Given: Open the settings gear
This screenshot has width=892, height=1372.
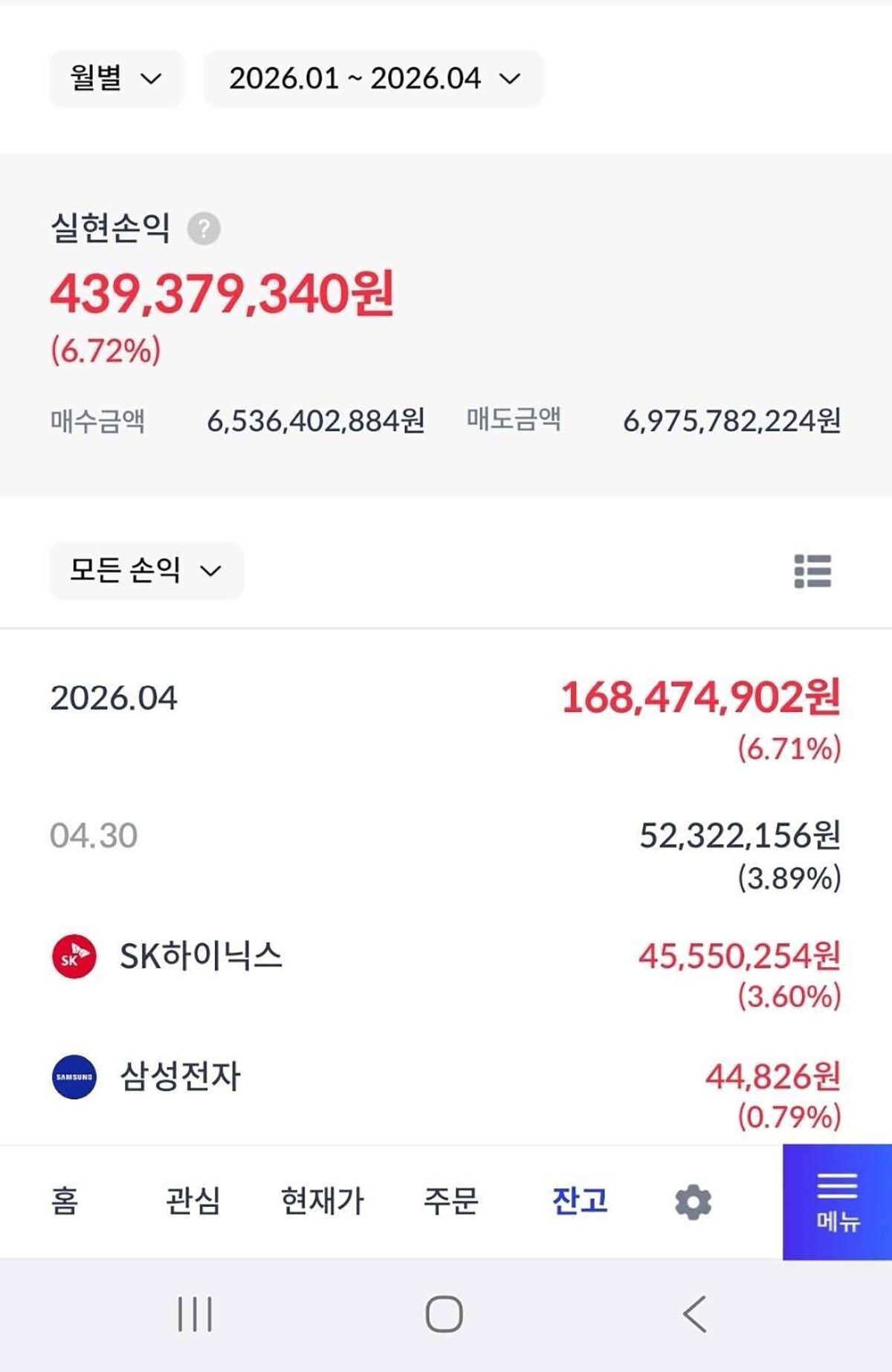Looking at the screenshot, I should coord(693,1203).
